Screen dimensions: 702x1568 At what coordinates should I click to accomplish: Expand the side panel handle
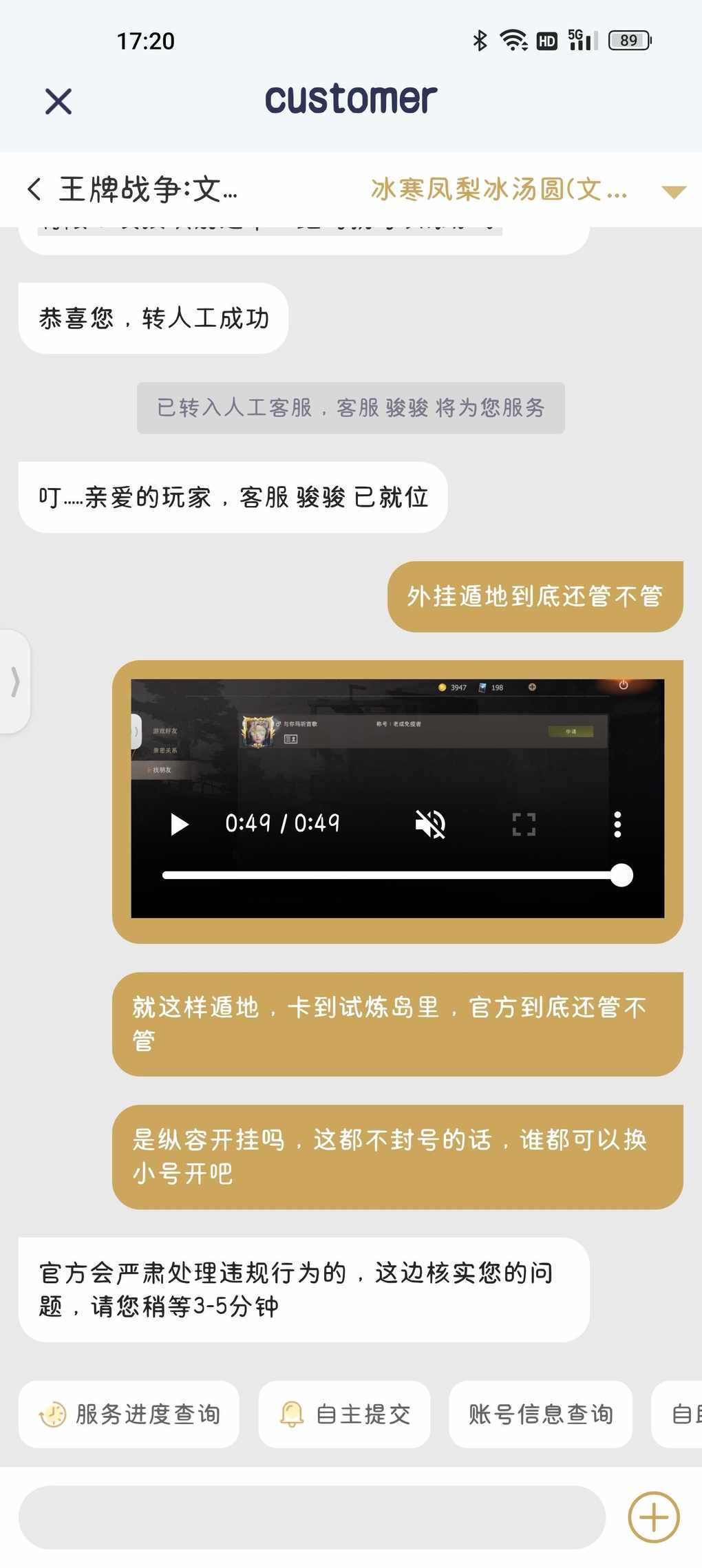point(15,681)
